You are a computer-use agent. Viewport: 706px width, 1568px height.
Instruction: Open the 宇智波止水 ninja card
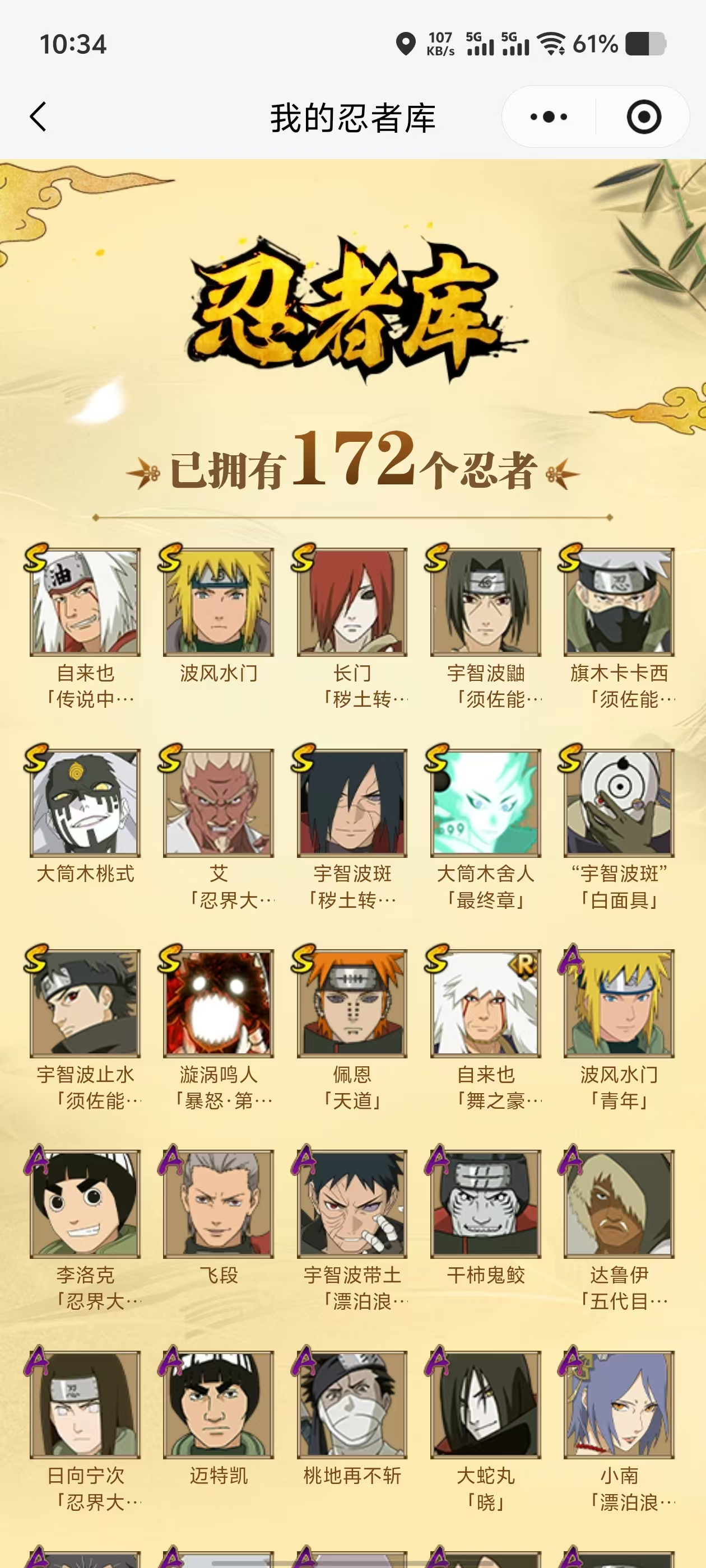[85, 1002]
